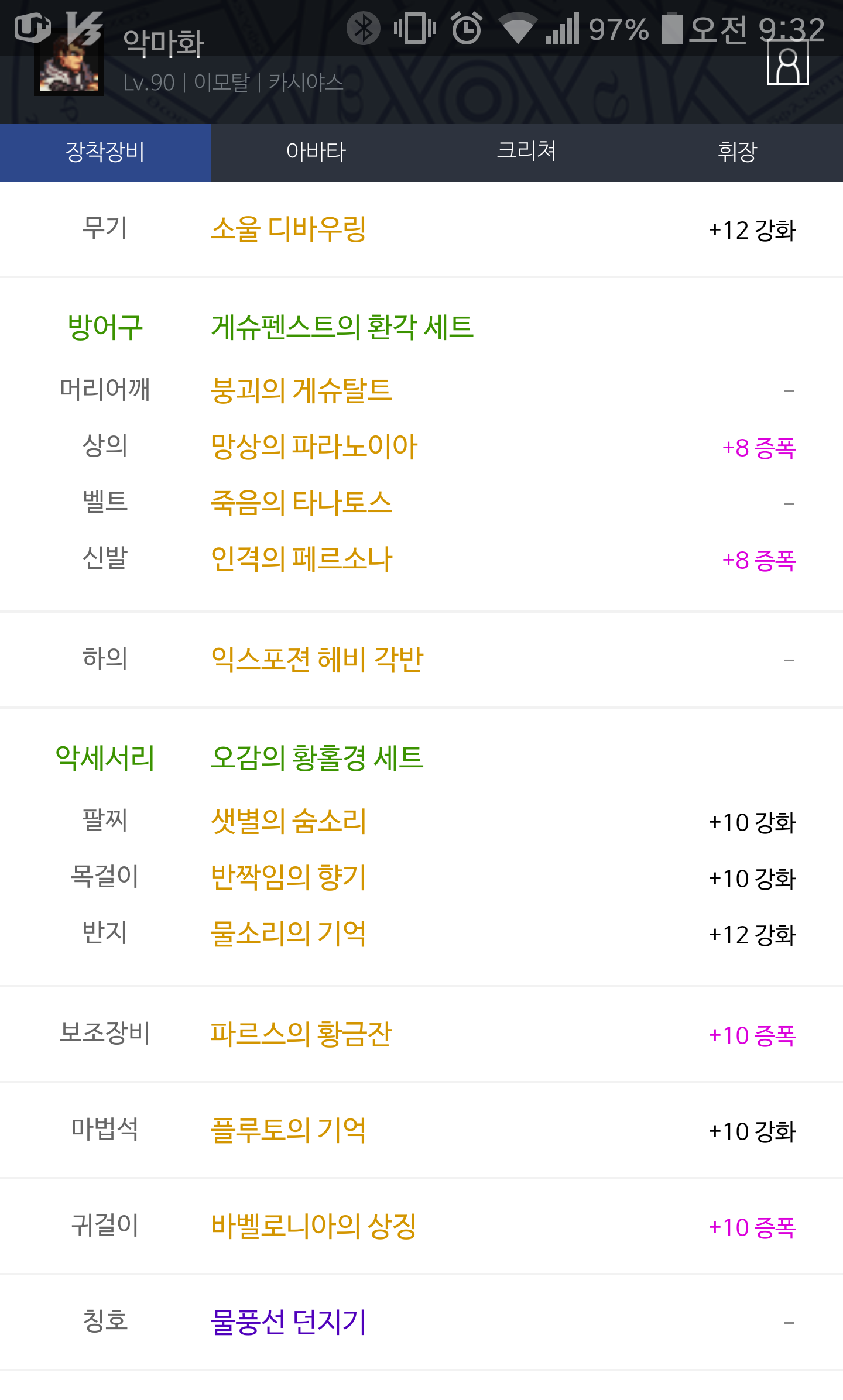Switch to the 아바타 tab

click(x=316, y=152)
